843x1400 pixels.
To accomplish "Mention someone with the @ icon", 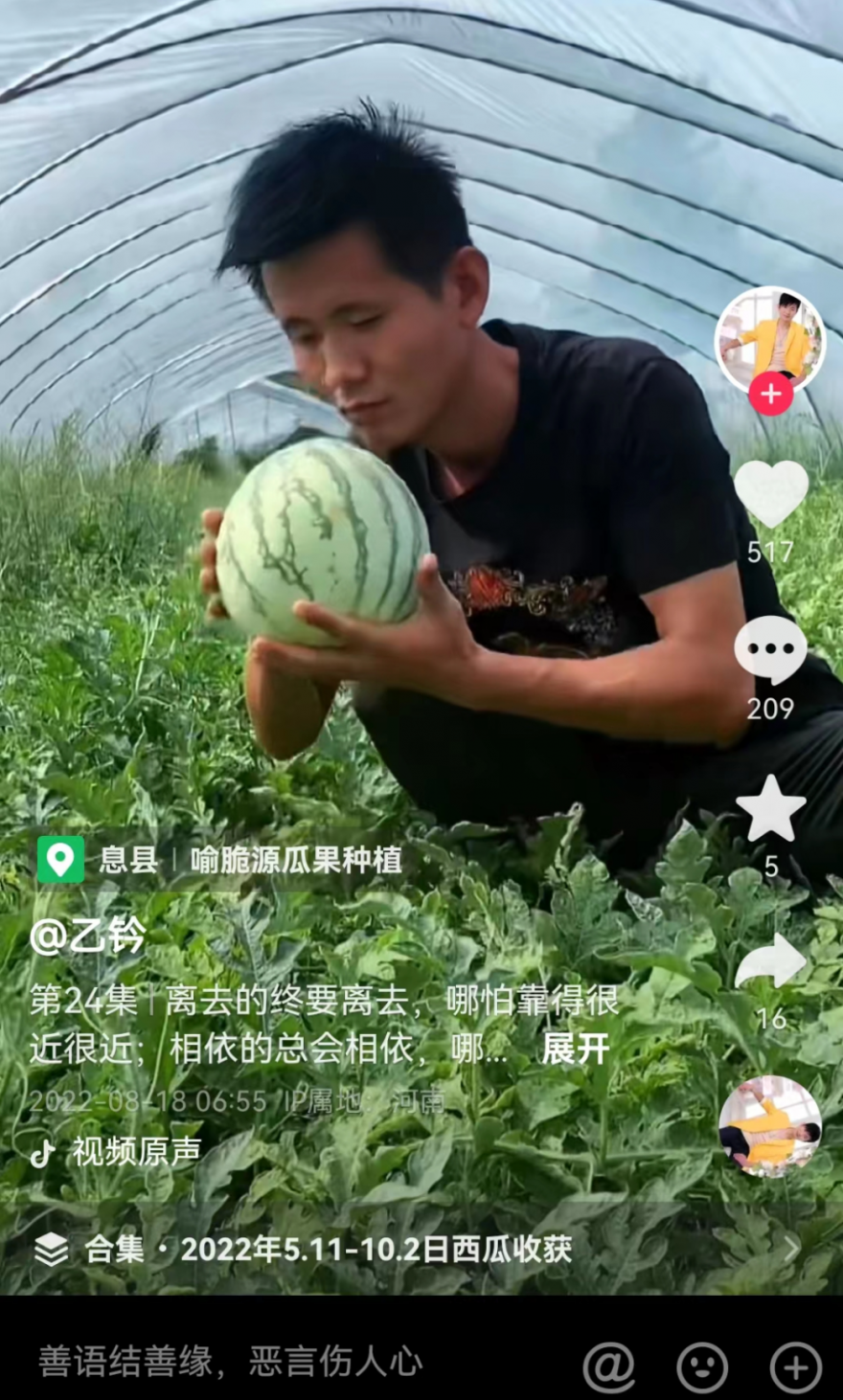I will coord(609,1366).
